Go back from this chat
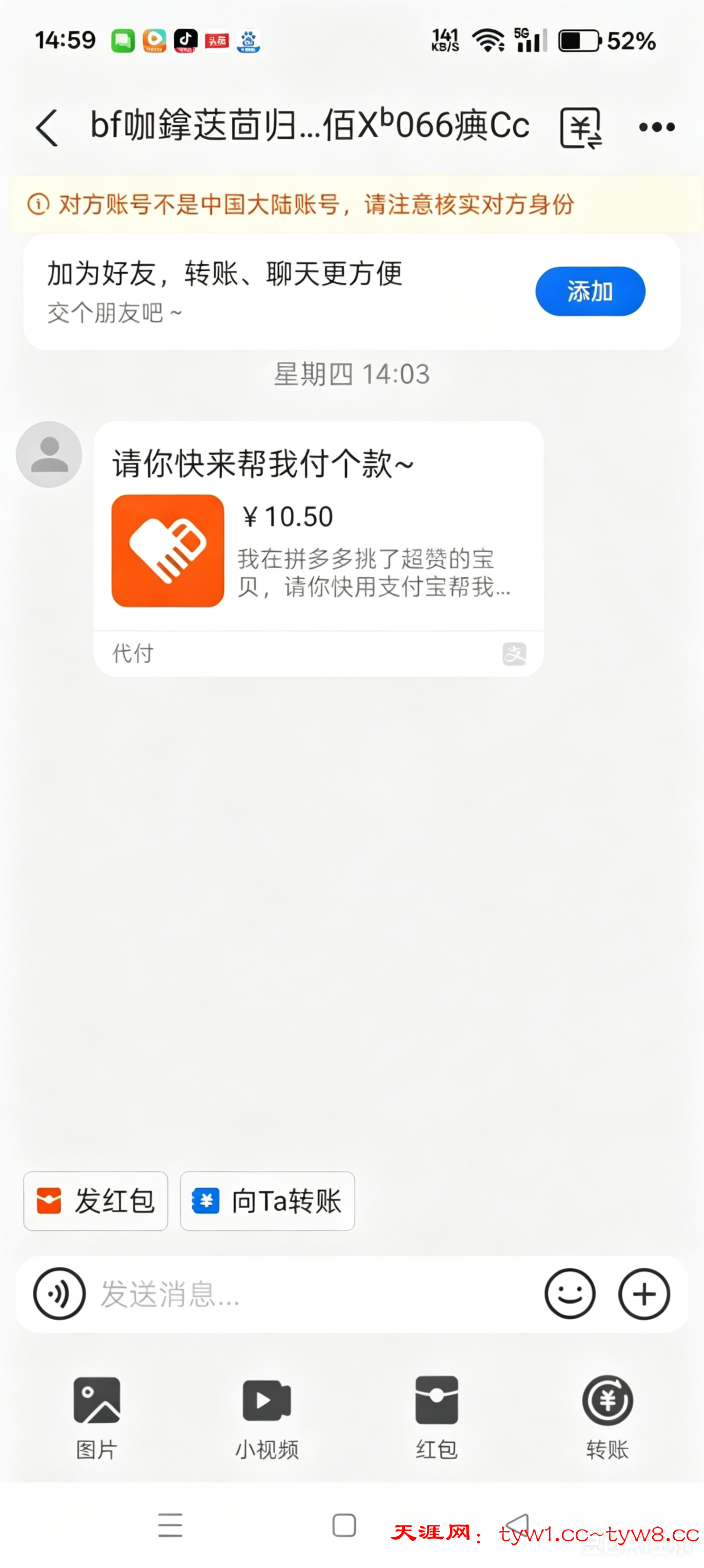Image resolution: width=704 pixels, height=1568 pixels. click(47, 128)
